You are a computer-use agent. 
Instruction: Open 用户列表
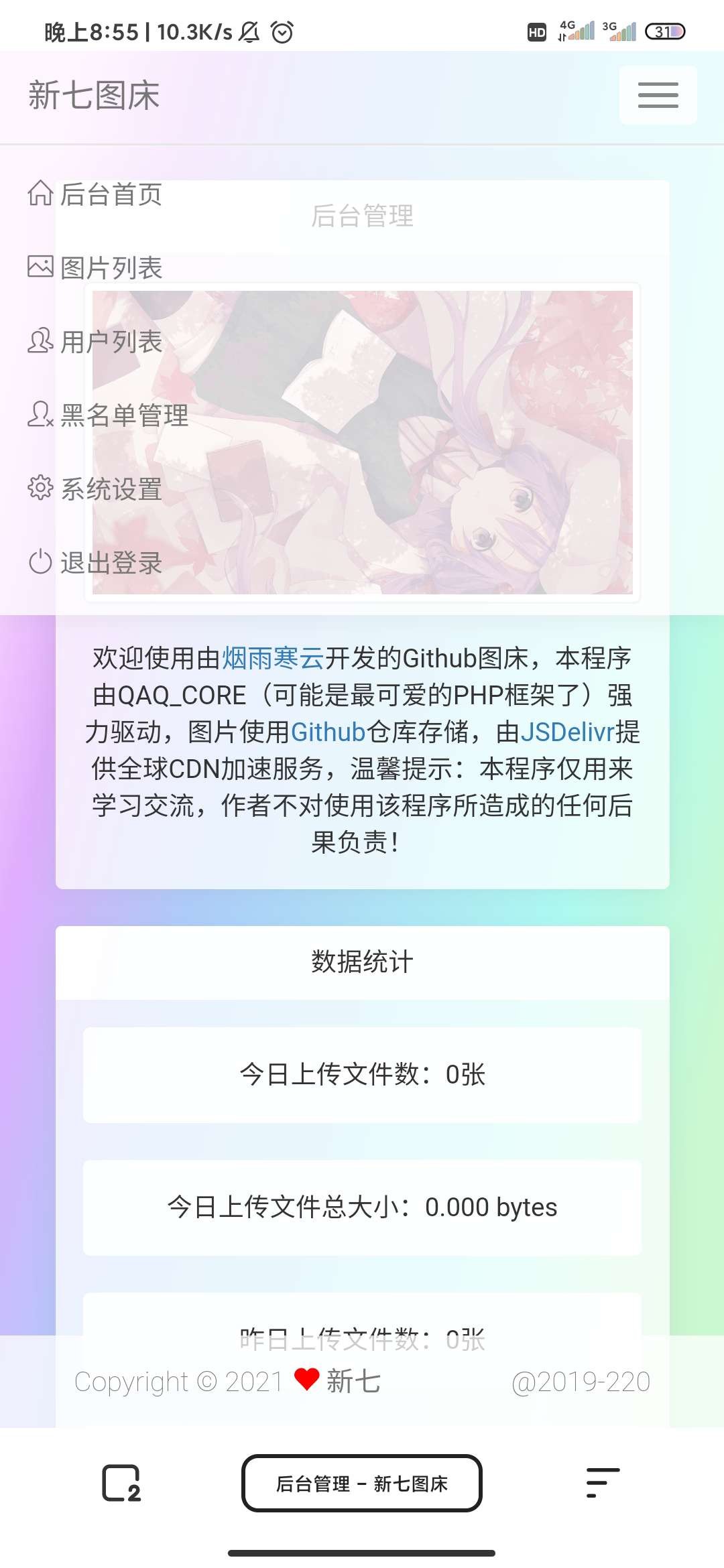[95, 342]
